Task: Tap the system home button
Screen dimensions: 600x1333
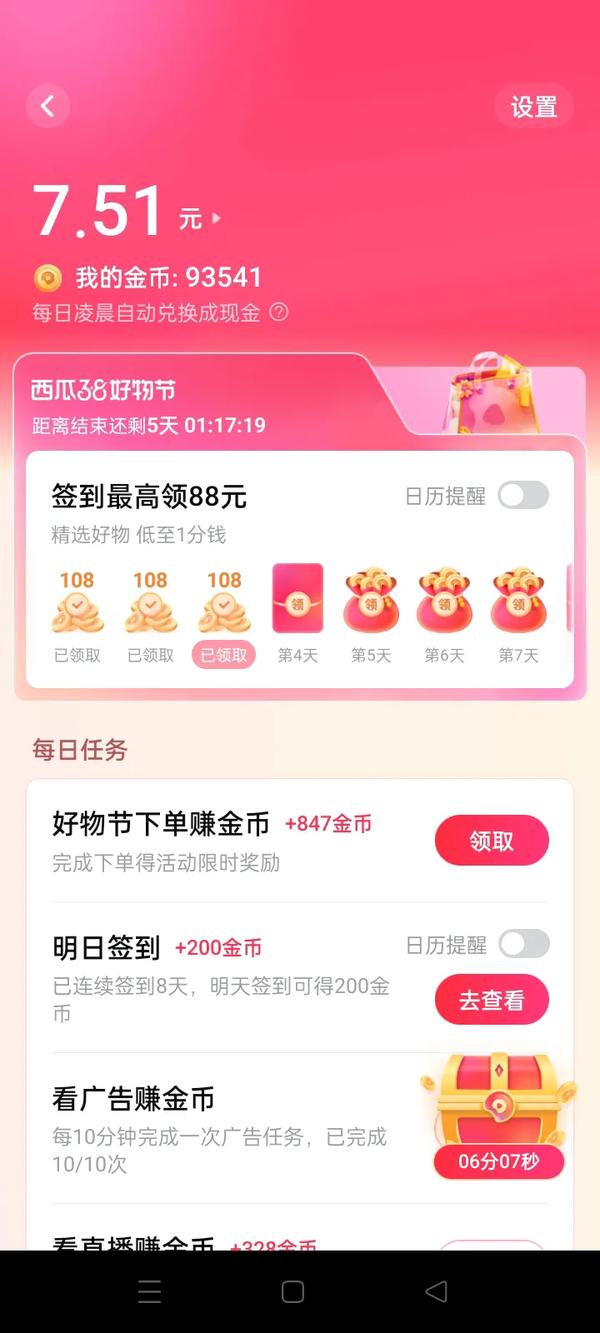Action: 293,1292
